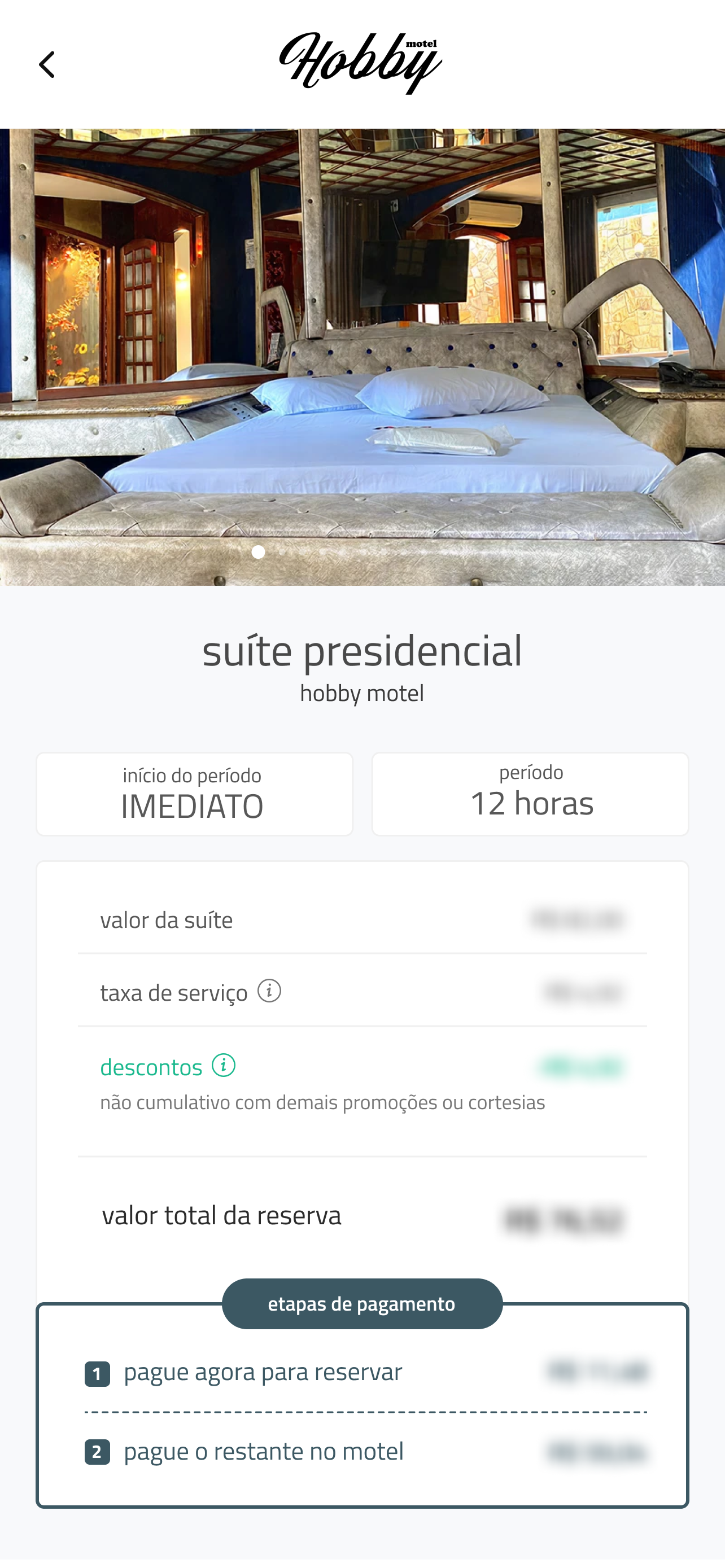Show info about descontos
The height and width of the screenshot is (1568, 725).
224,1065
